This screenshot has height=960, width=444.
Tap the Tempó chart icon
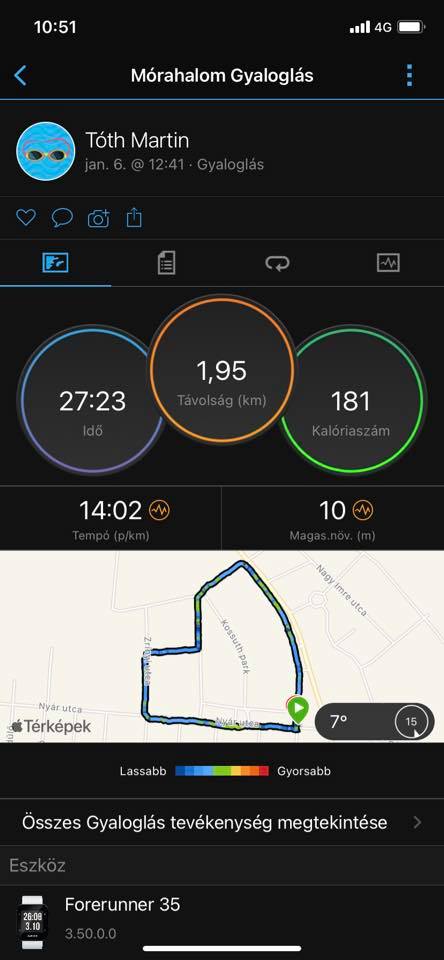(160, 510)
